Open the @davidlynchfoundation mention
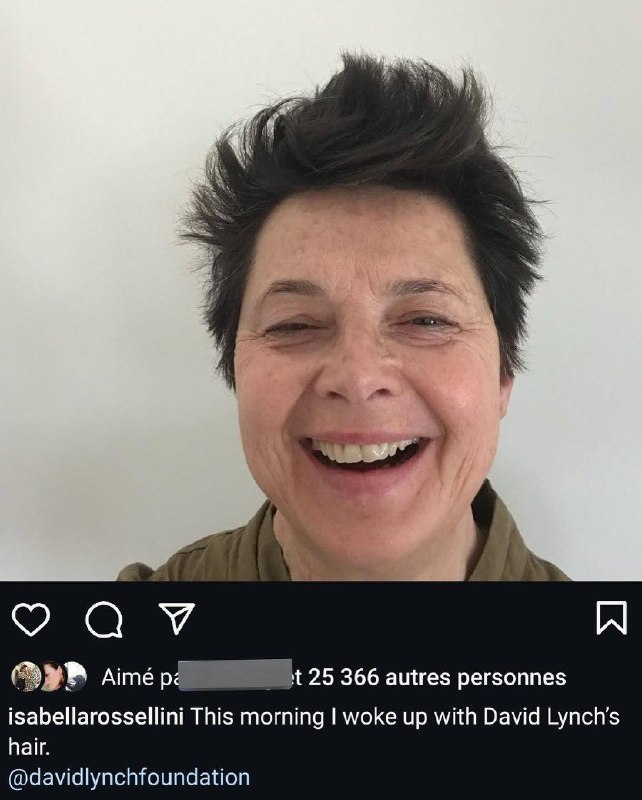This screenshot has width=642, height=800. pos(128,777)
